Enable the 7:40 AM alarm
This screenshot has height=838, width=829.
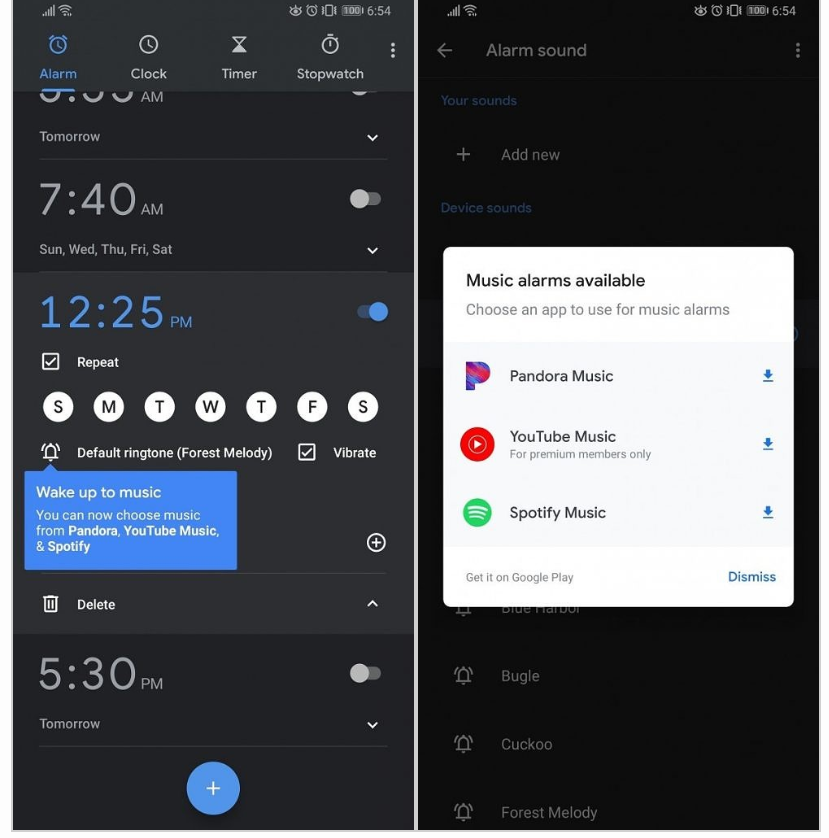[365, 199]
